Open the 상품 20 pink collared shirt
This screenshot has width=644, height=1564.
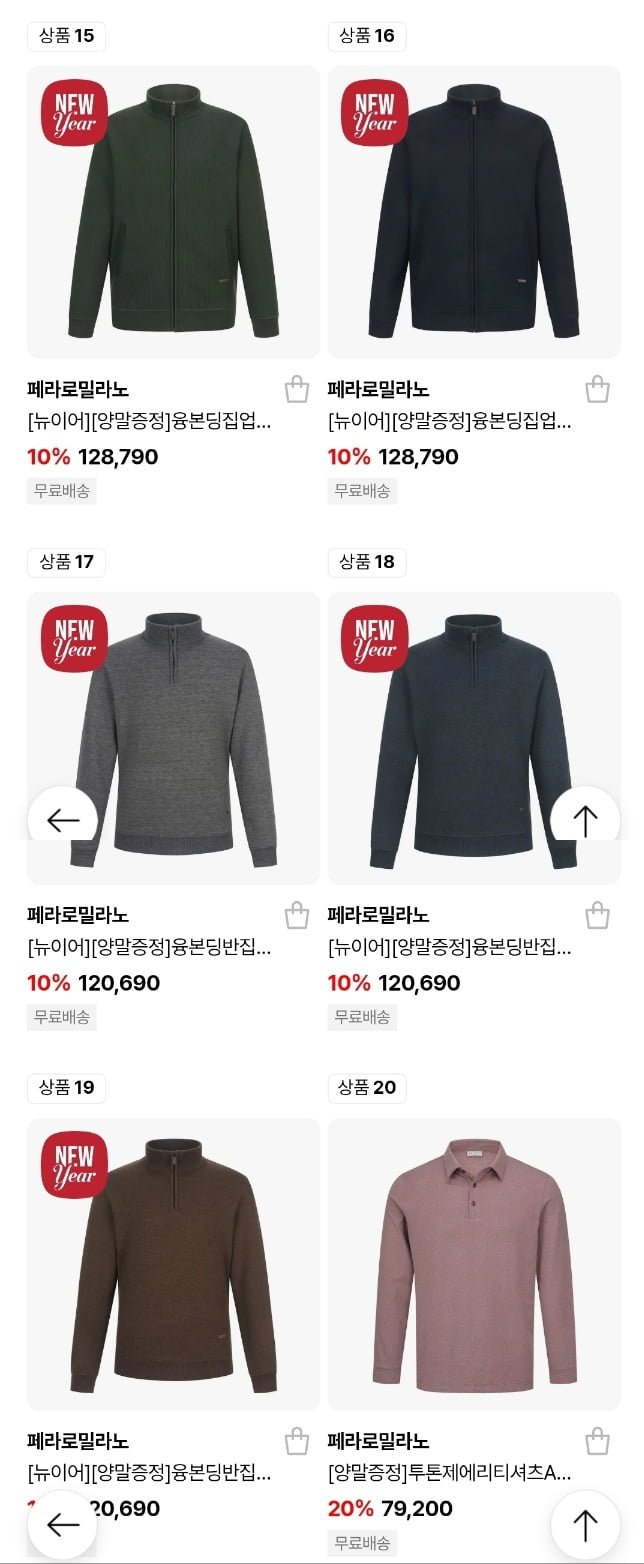[474, 1264]
